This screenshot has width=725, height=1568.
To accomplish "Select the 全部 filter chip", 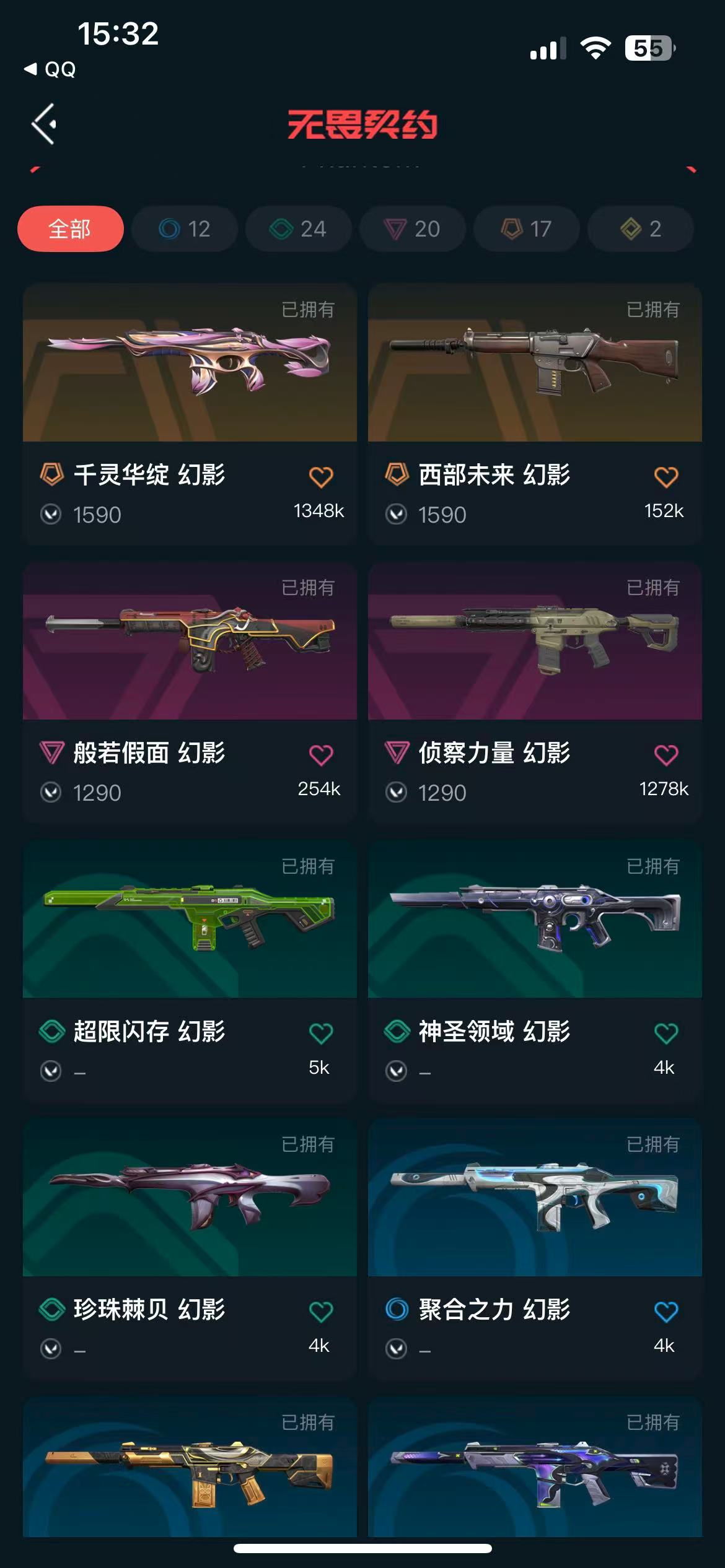I will [70, 229].
